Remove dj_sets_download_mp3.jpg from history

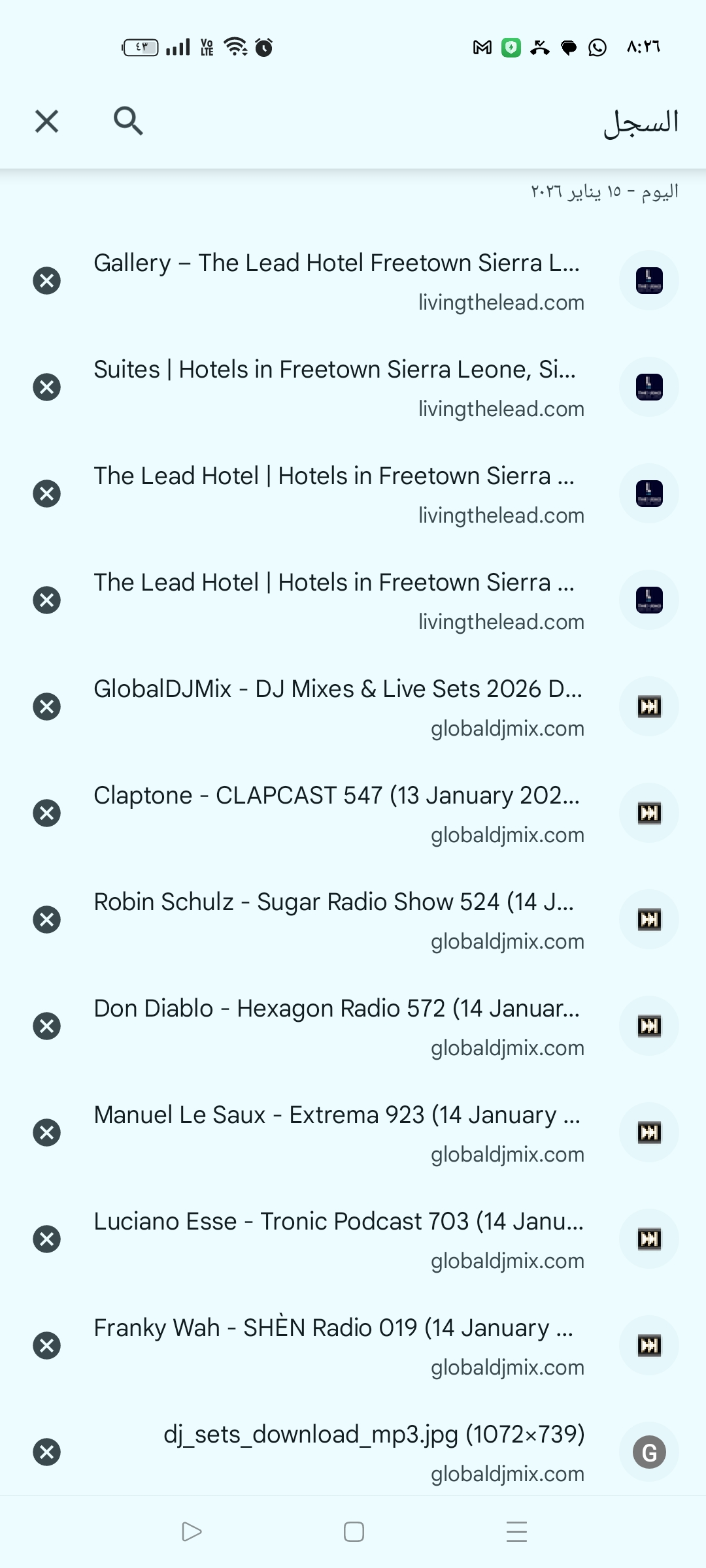(x=46, y=1452)
